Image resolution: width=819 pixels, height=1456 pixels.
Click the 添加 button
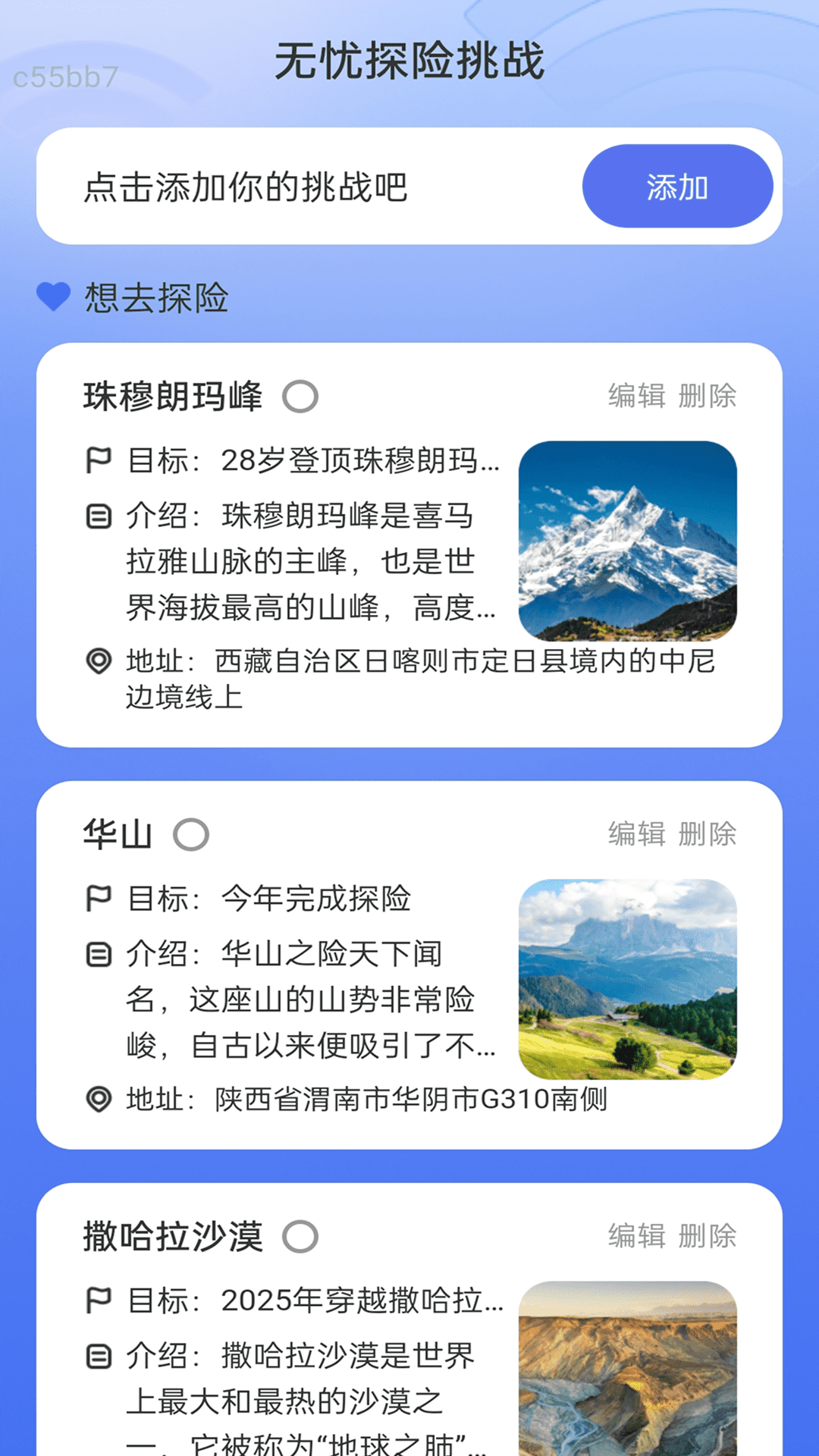click(678, 186)
